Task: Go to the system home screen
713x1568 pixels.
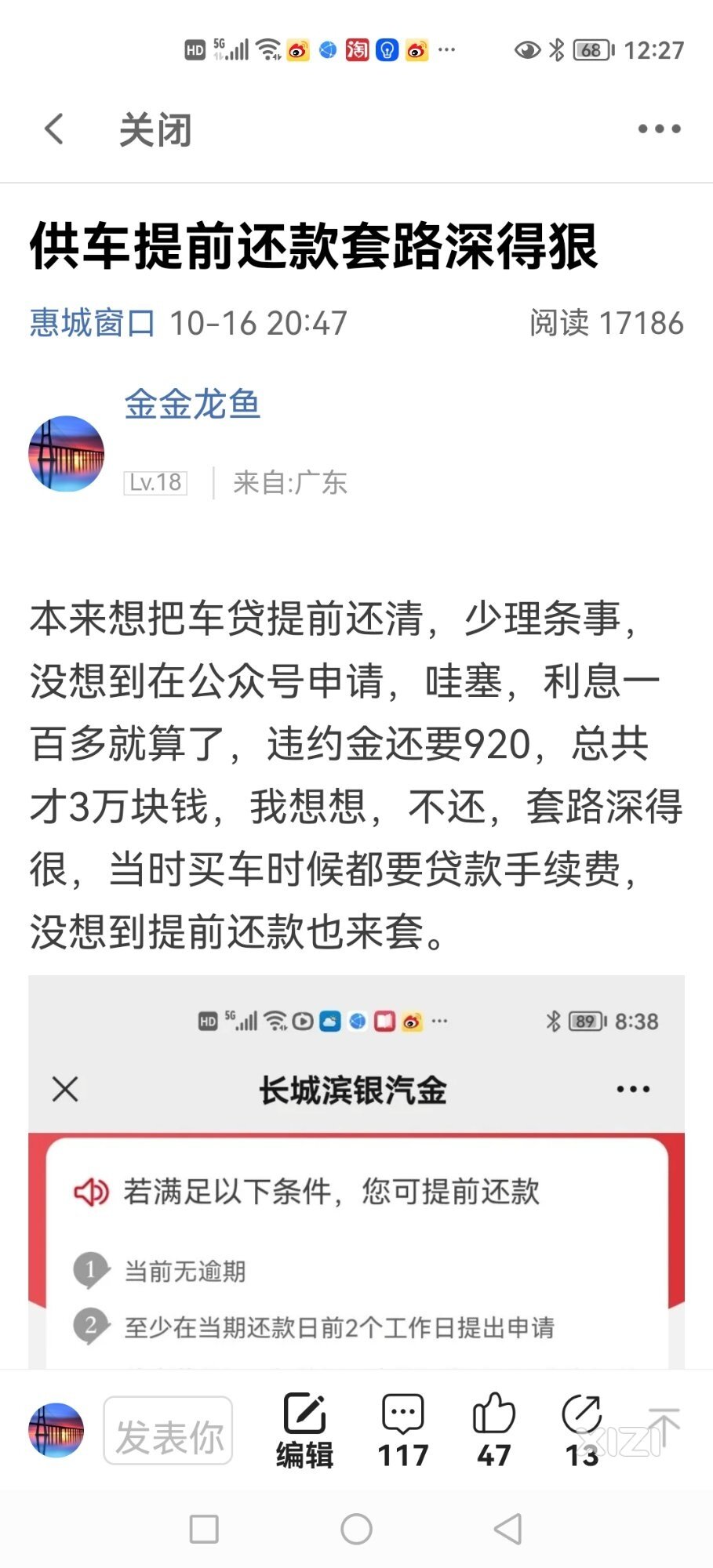Action: pos(356,1529)
